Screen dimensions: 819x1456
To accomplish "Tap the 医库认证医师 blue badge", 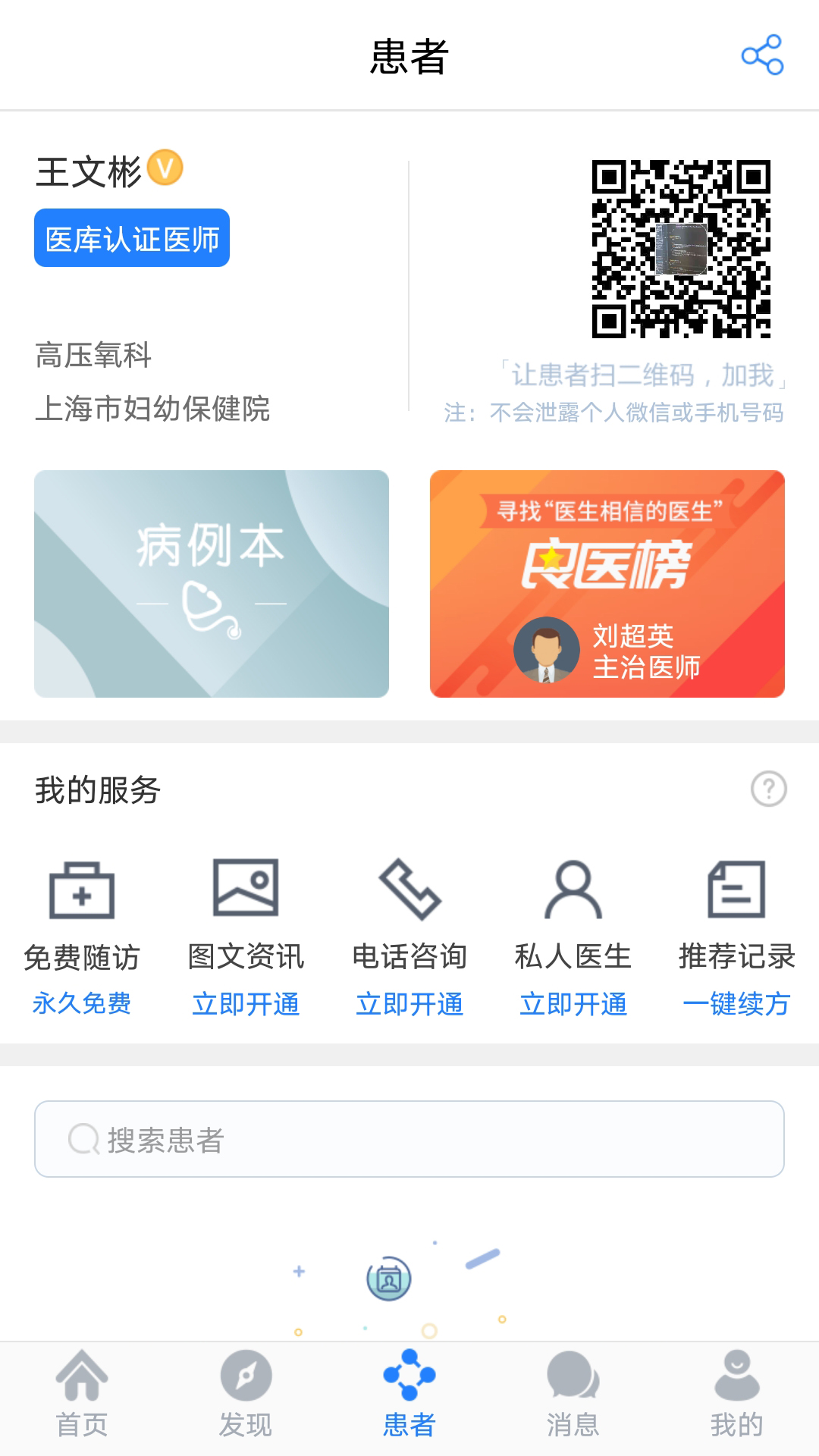I will [131, 238].
